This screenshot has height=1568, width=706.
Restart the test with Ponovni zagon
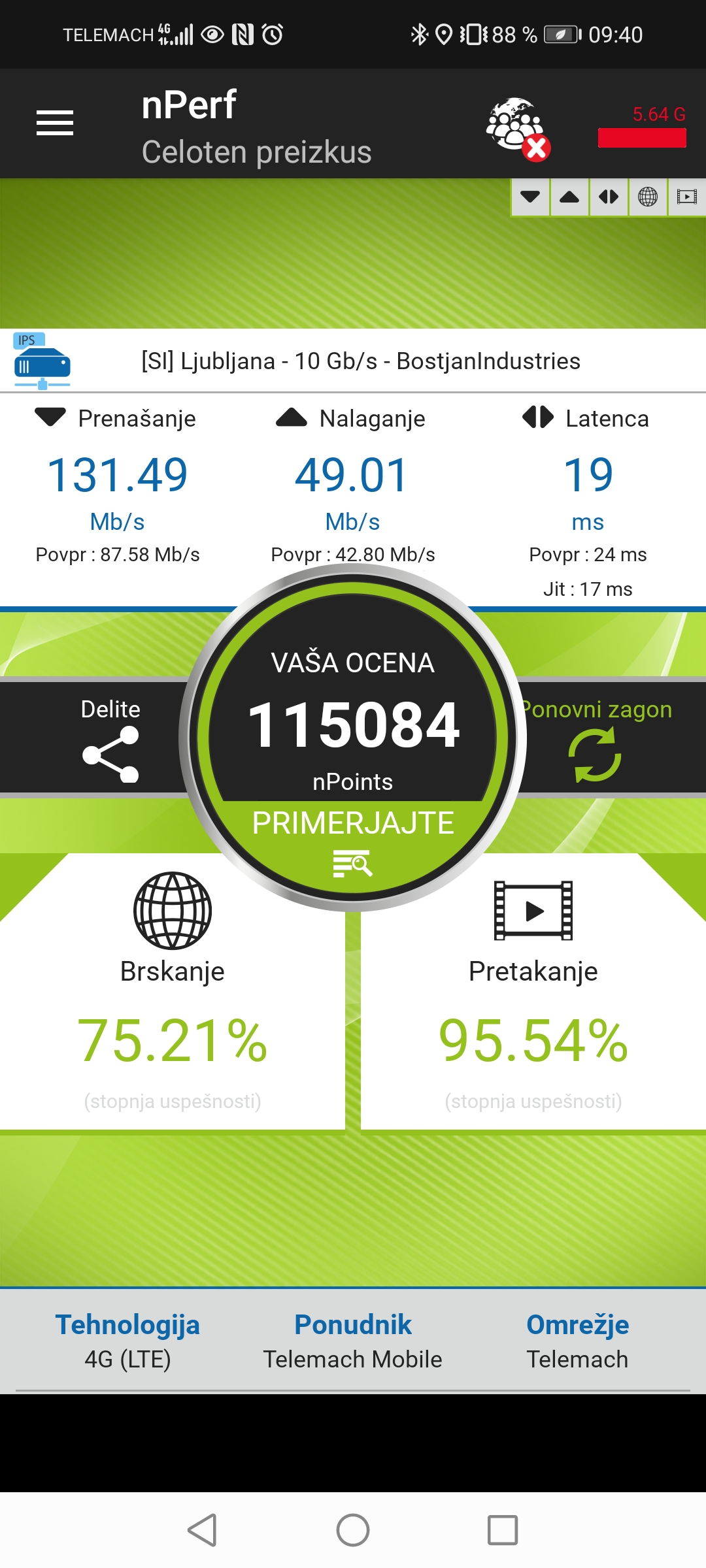point(596,739)
